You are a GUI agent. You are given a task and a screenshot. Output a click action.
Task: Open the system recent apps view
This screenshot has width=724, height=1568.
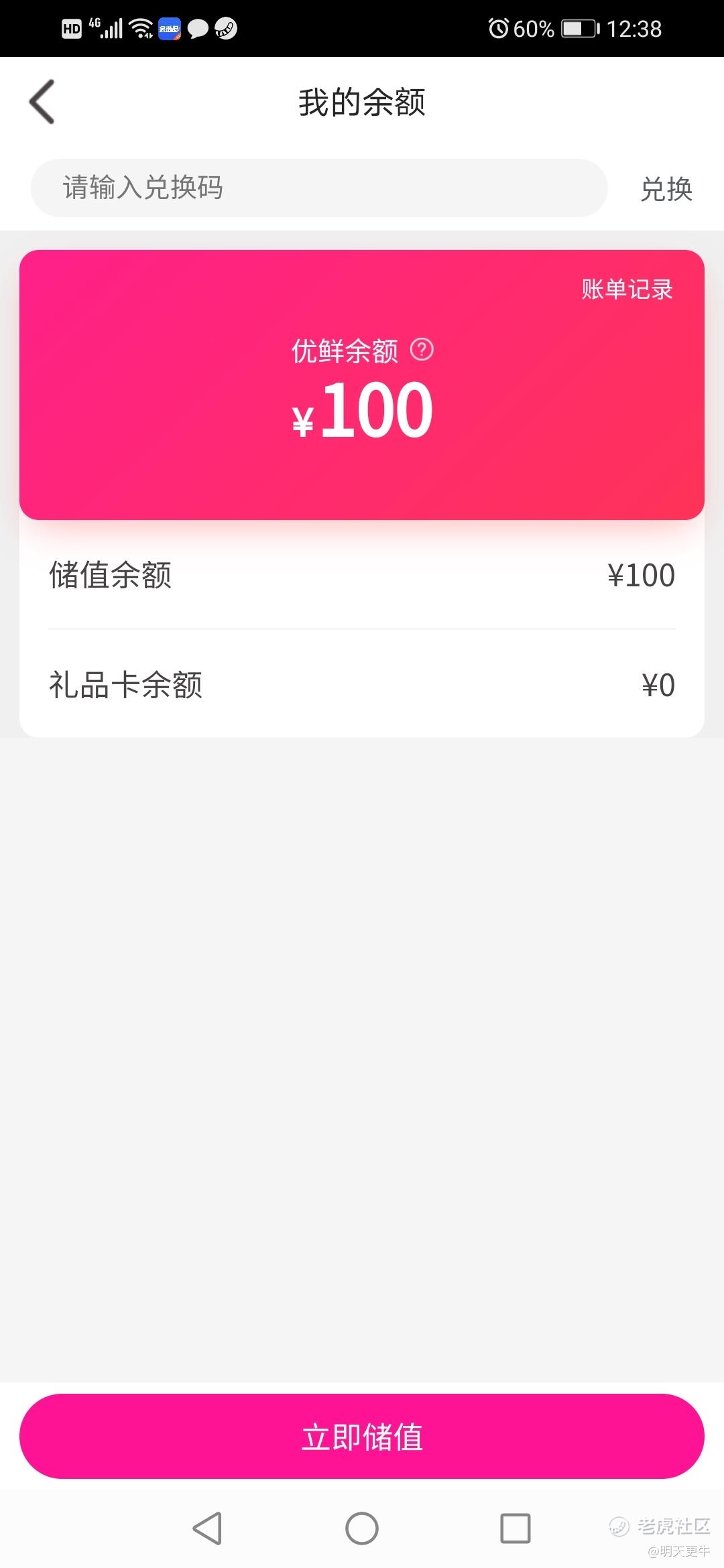click(x=516, y=1528)
